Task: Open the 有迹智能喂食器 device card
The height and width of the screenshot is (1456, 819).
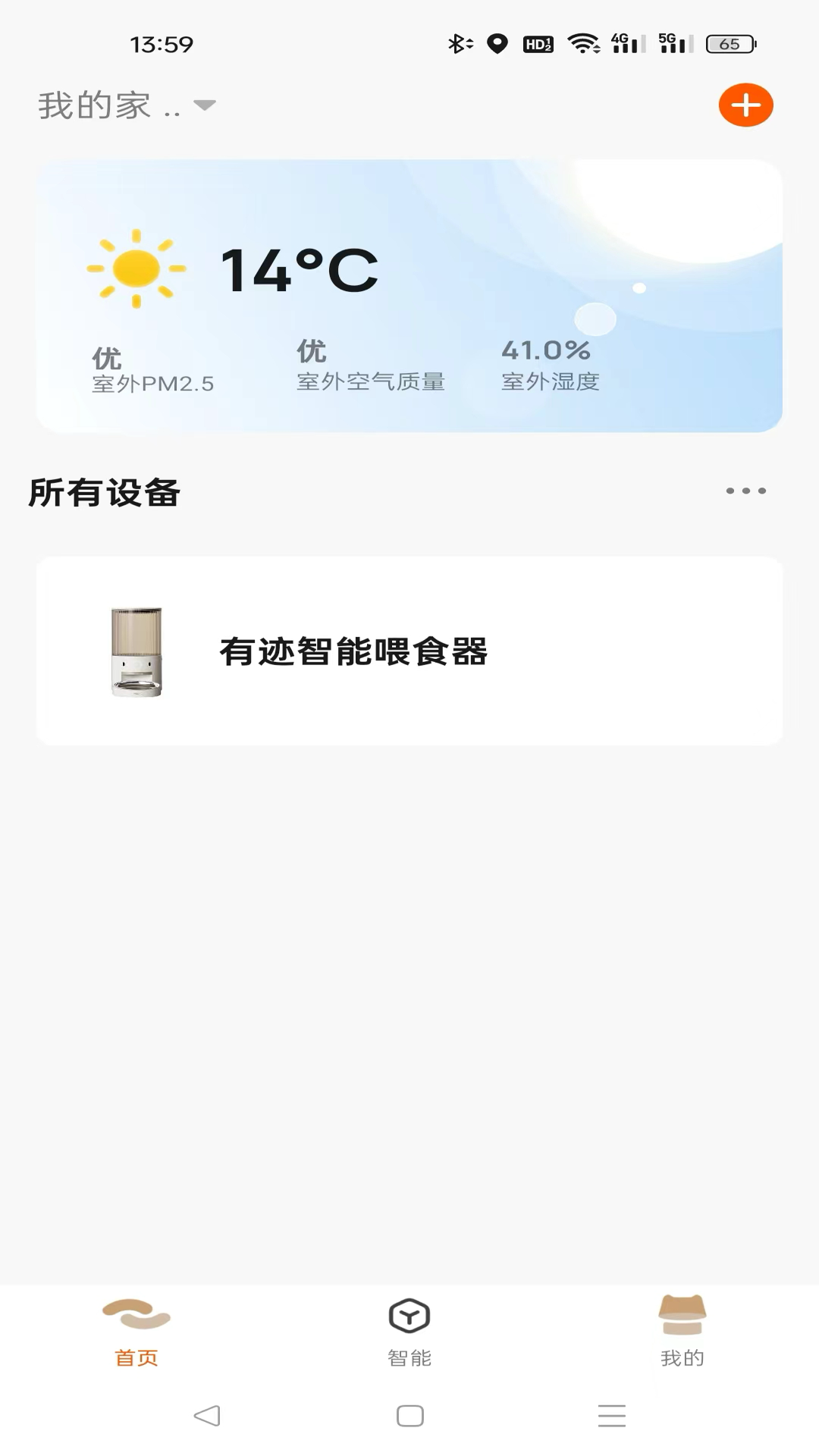Action: 409,651
